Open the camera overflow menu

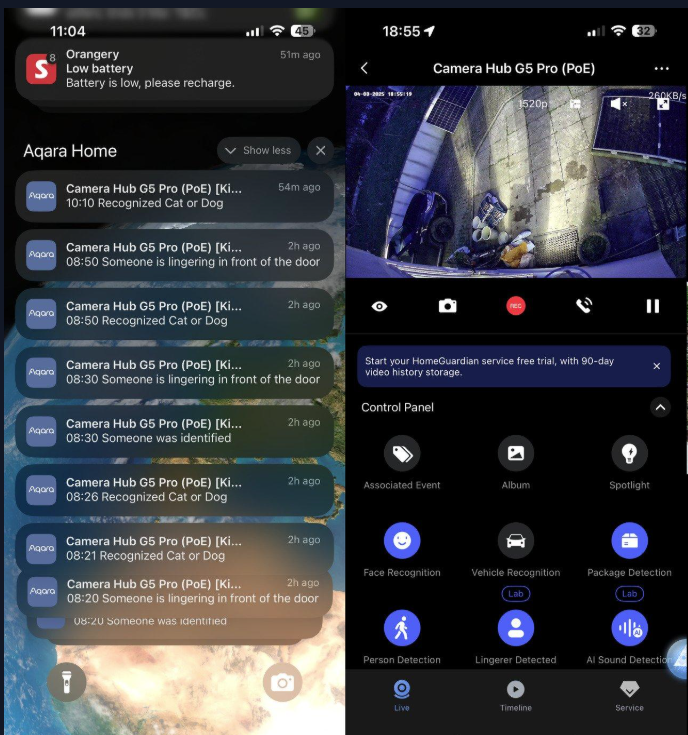tap(661, 68)
